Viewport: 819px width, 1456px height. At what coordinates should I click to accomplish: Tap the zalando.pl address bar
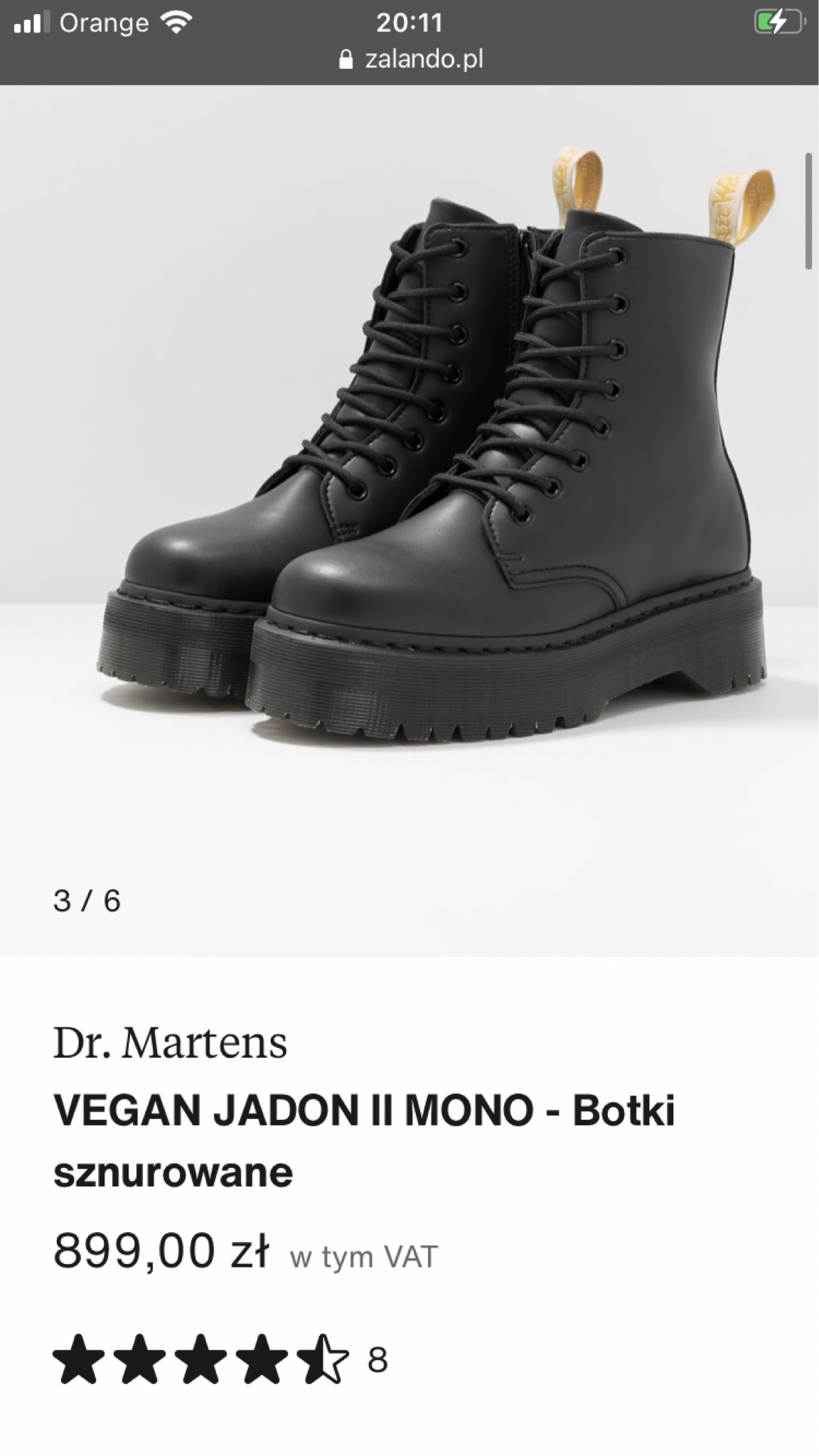(411, 59)
